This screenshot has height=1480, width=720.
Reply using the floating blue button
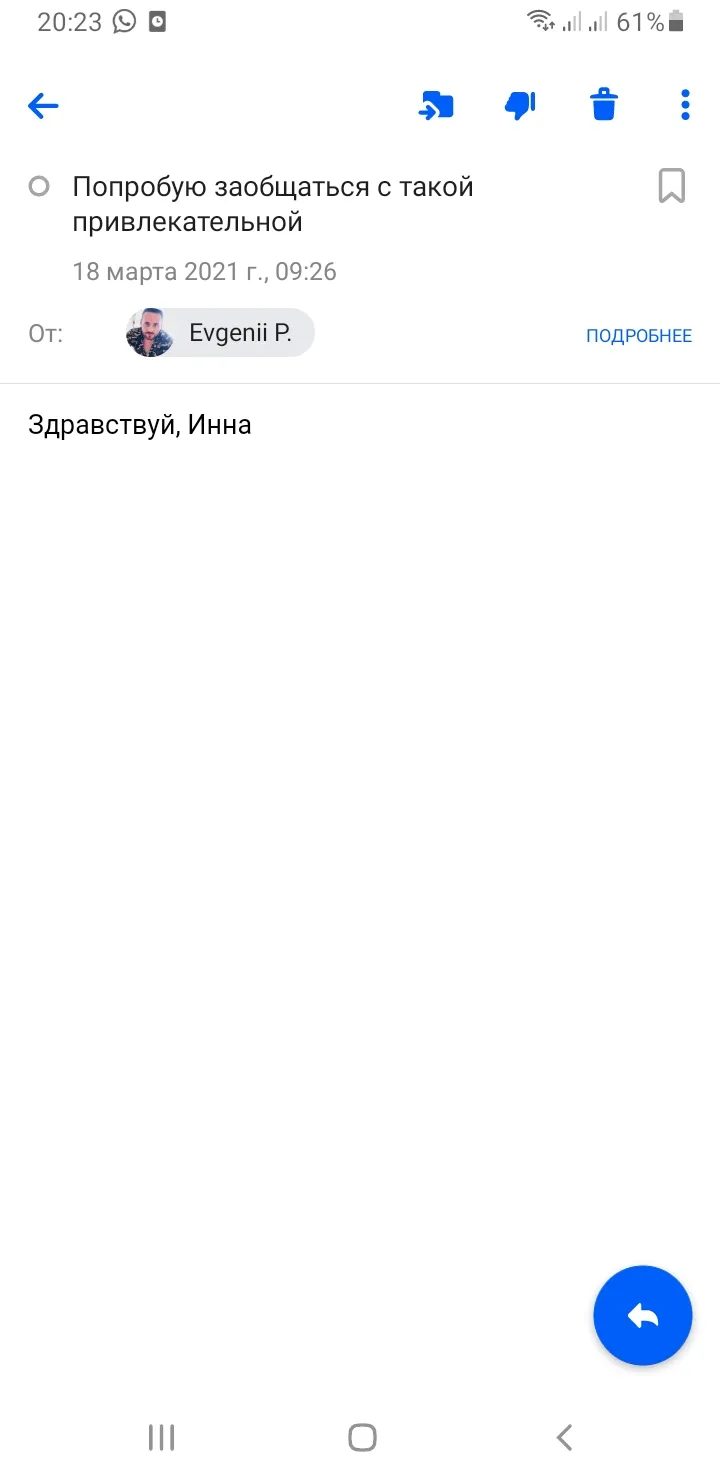643,1316
